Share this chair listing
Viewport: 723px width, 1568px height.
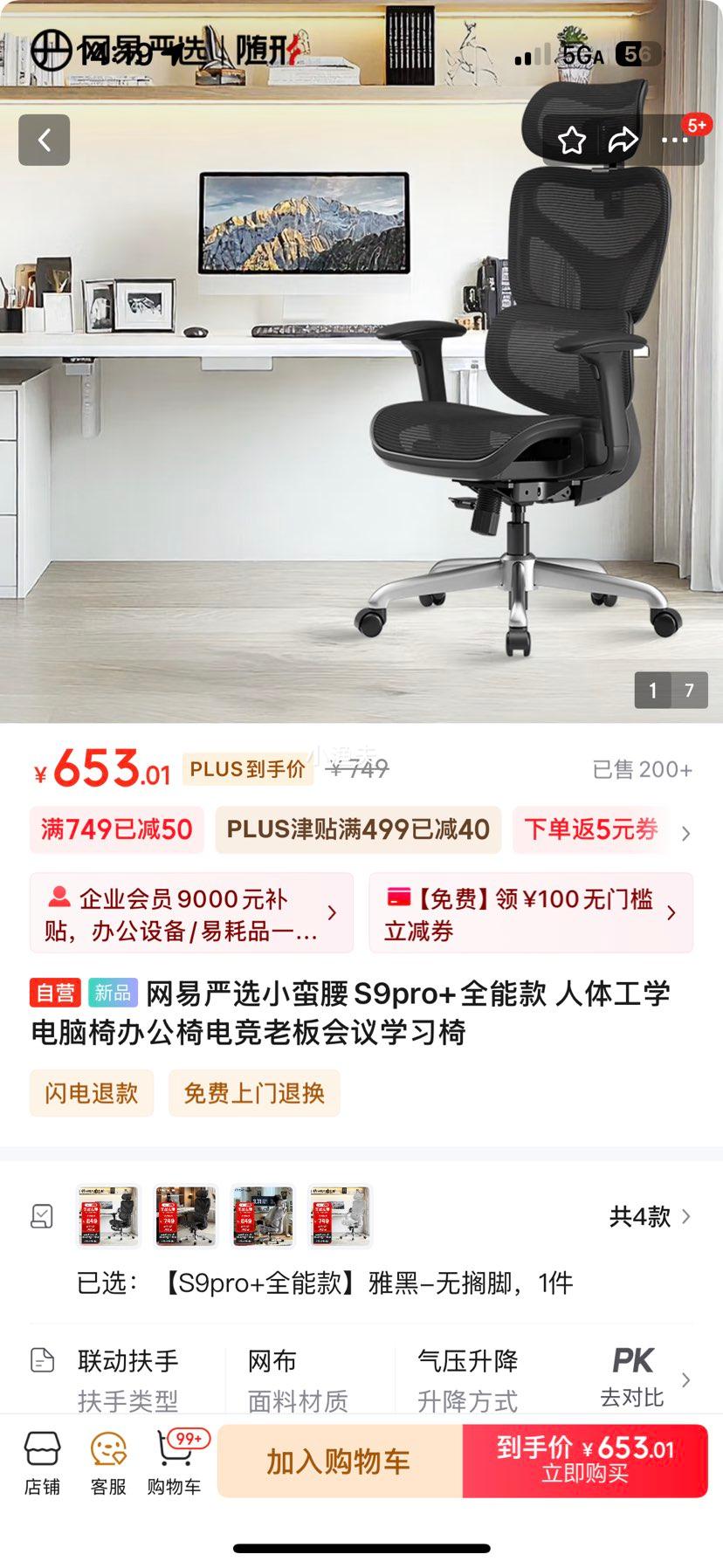(623, 140)
